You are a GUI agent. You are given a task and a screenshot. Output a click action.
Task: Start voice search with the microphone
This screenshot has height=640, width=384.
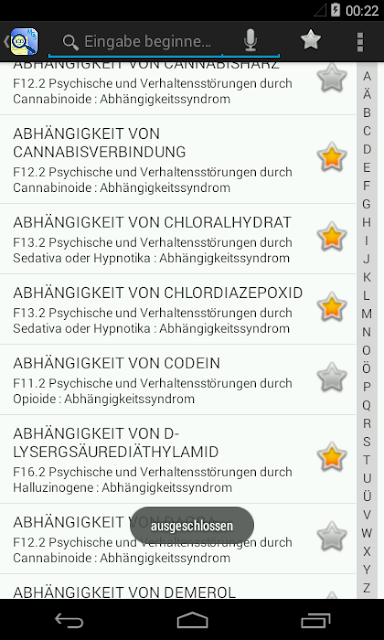point(251,42)
